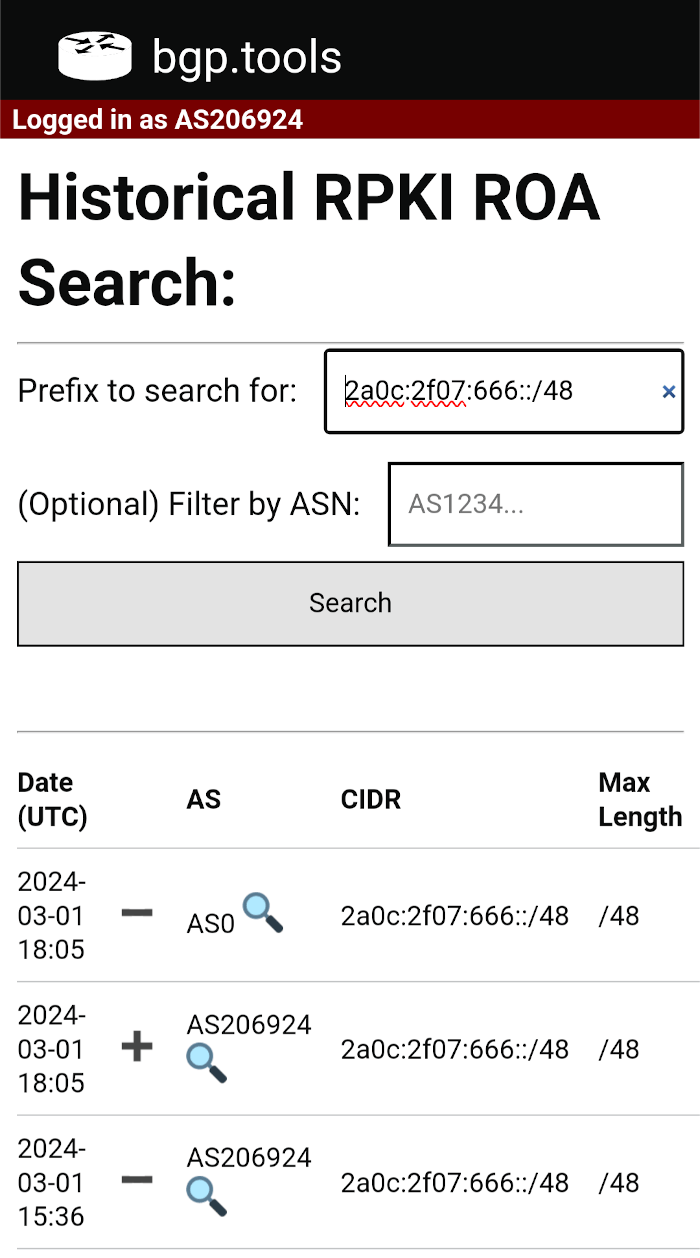Tap the prefix search input field
This screenshot has width=700, height=1258.
click(x=504, y=391)
